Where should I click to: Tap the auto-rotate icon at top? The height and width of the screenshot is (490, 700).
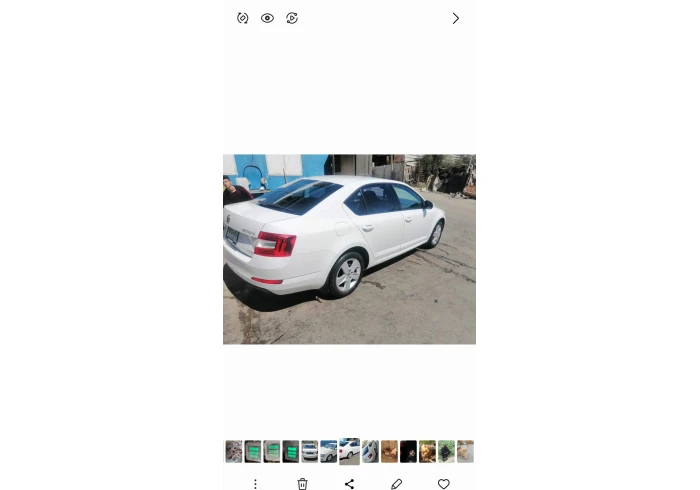click(242, 18)
